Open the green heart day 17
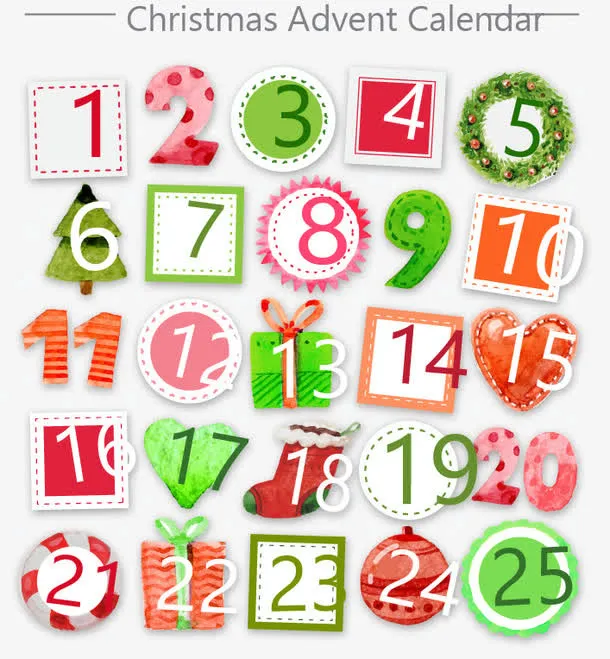This screenshot has width=610, height=659. pyautogui.click(x=193, y=462)
